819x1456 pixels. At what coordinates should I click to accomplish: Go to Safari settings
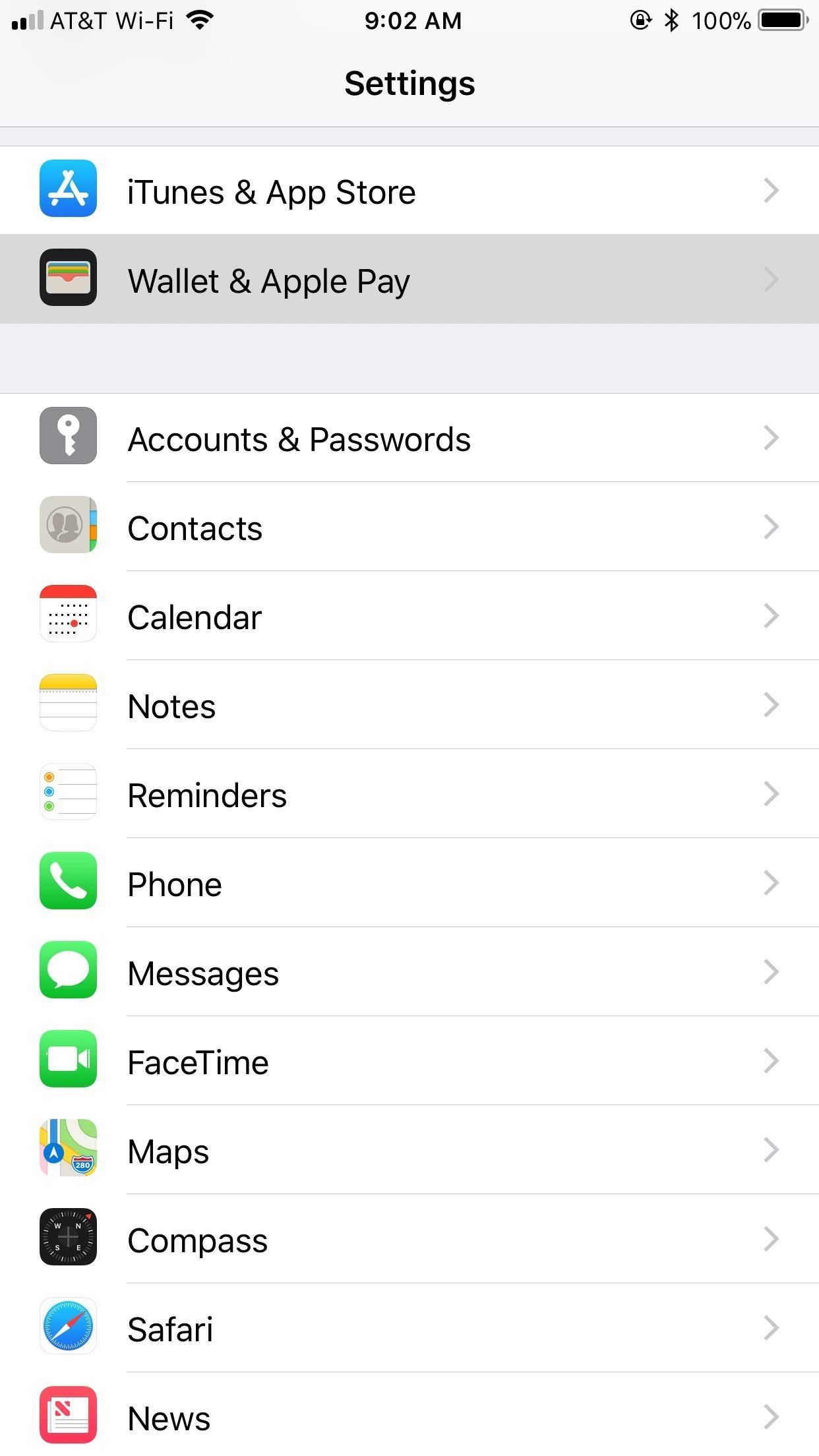(409, 1329)
